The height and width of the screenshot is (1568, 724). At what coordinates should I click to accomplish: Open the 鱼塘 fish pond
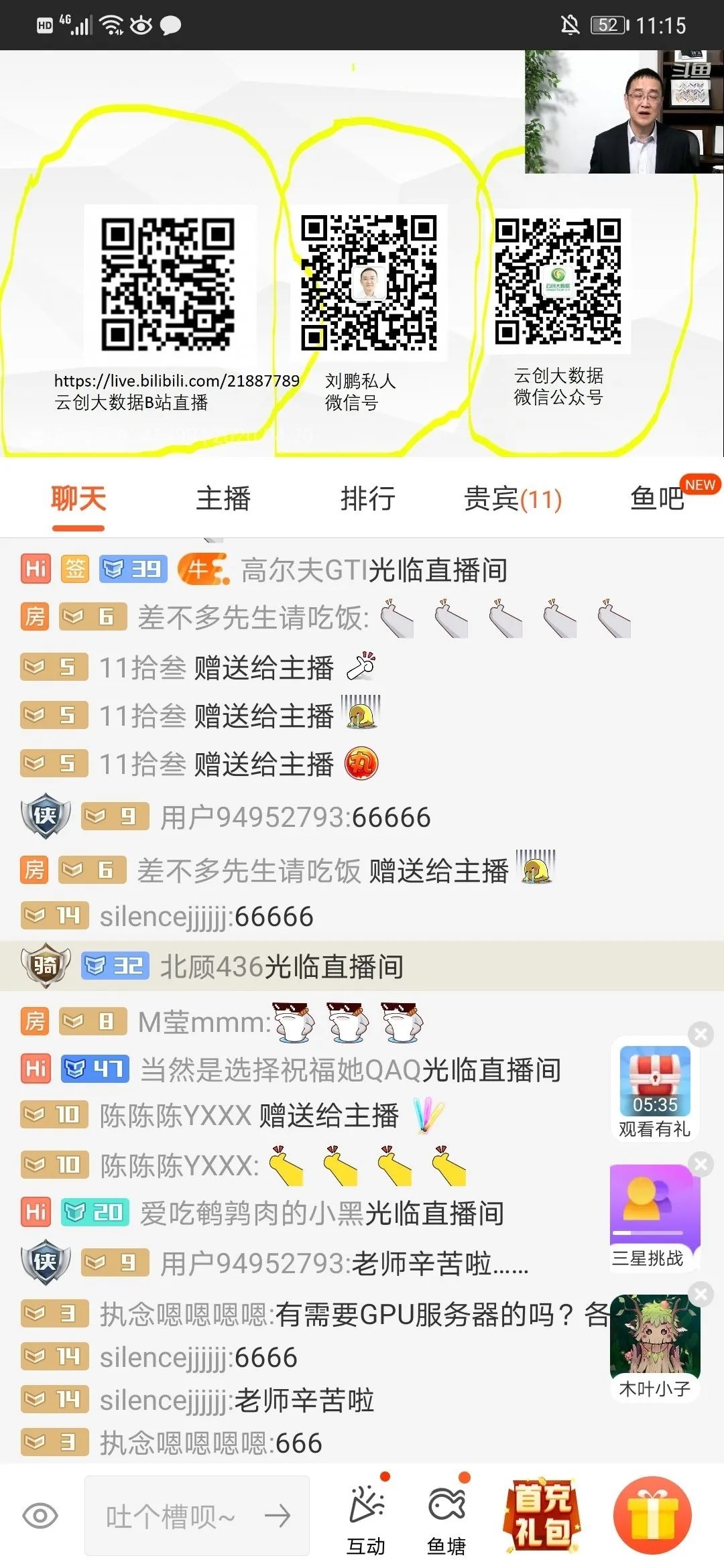[446, 1517]
